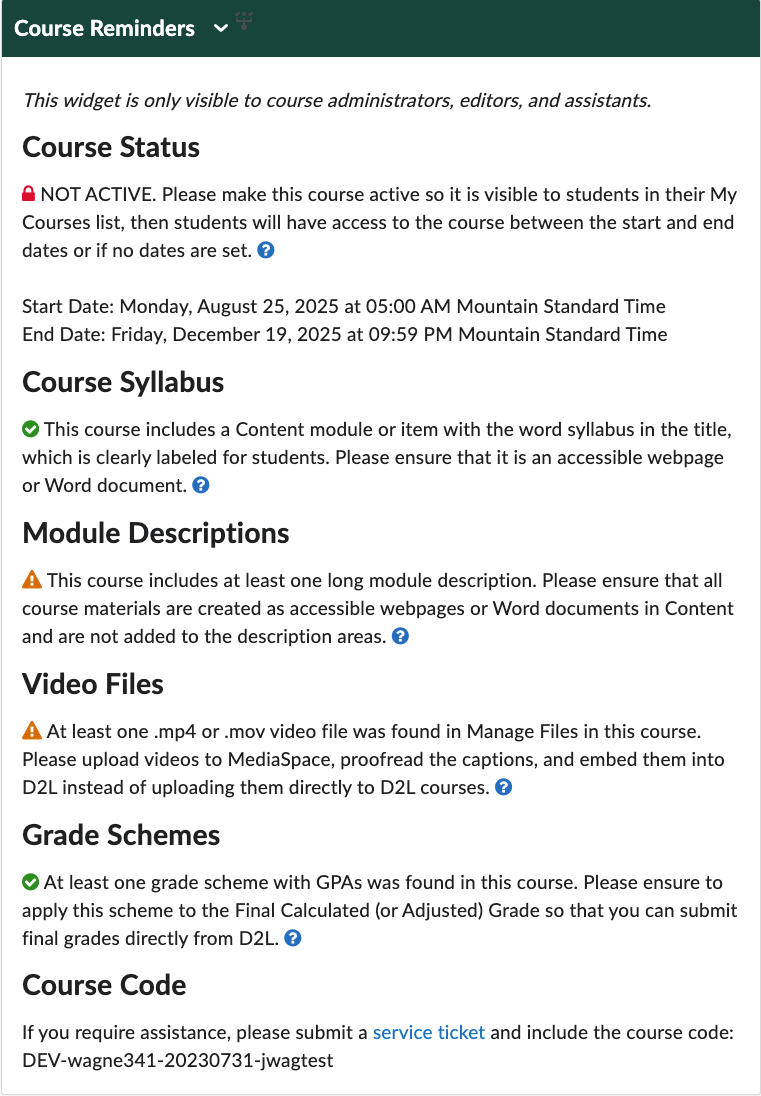Click the green checkmark in Course Syllabus section
This screenshot has width=761, height=1096.
30,428
